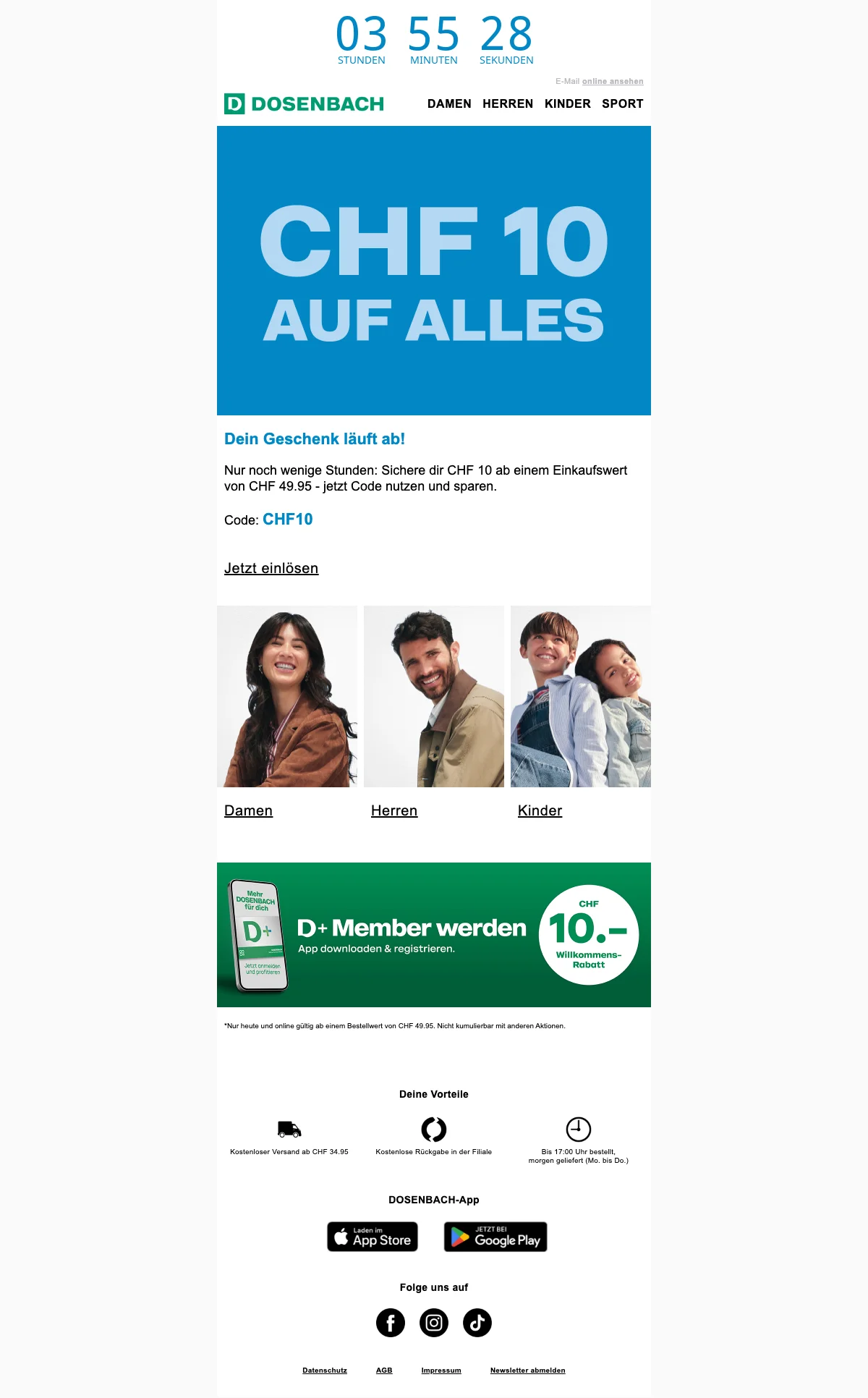The image size is (868, 1398).
Task: Tap the 'Jetzt einlösen' link
Action: (271, 568)
